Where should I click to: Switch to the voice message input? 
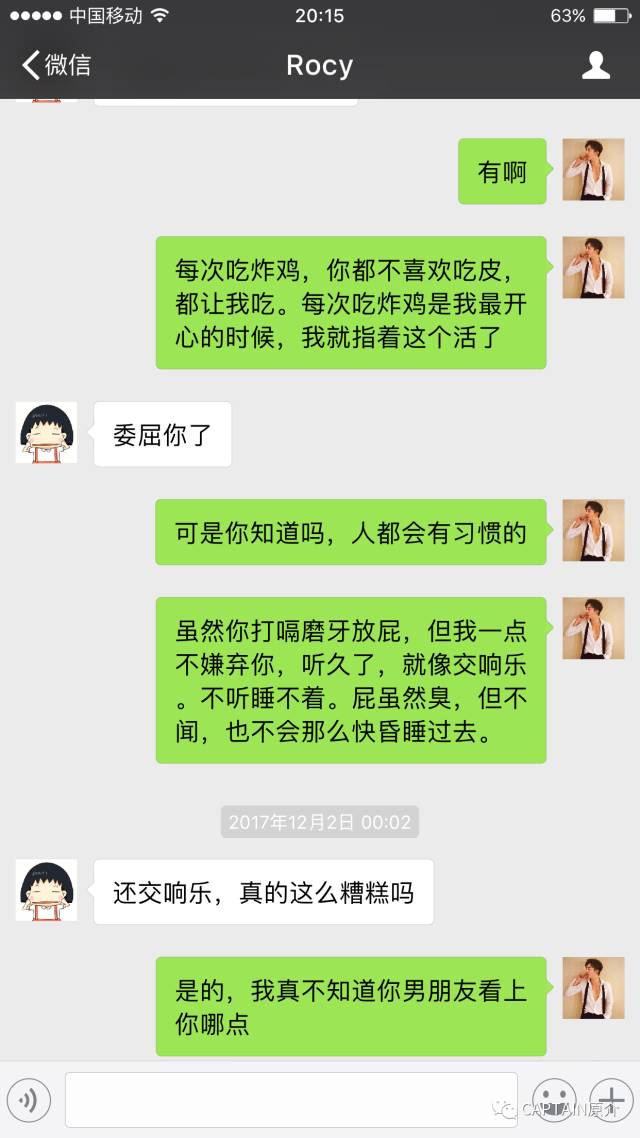click(x=28, y=1101)
